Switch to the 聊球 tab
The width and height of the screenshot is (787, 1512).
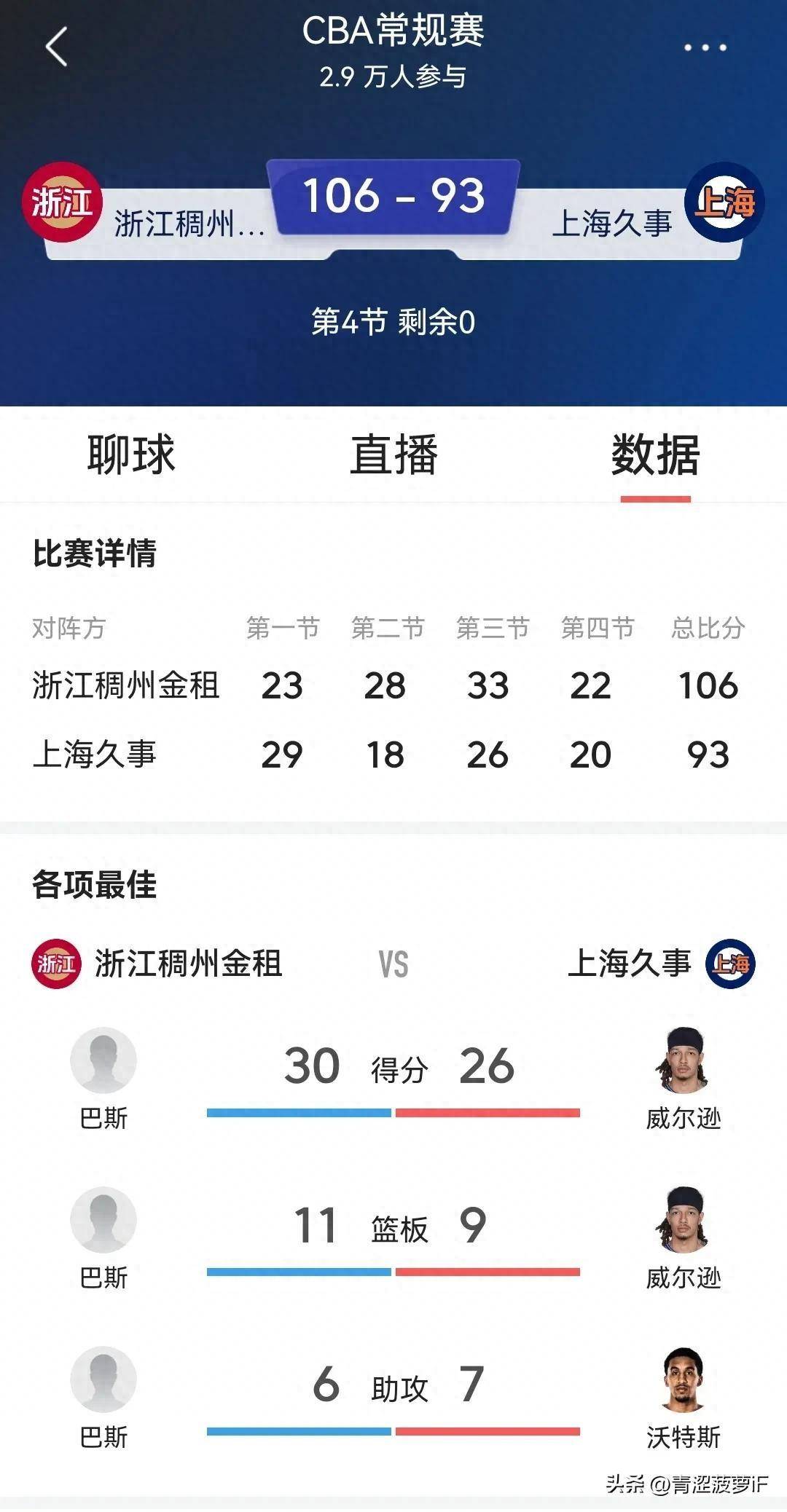click(x=131, y=455)
